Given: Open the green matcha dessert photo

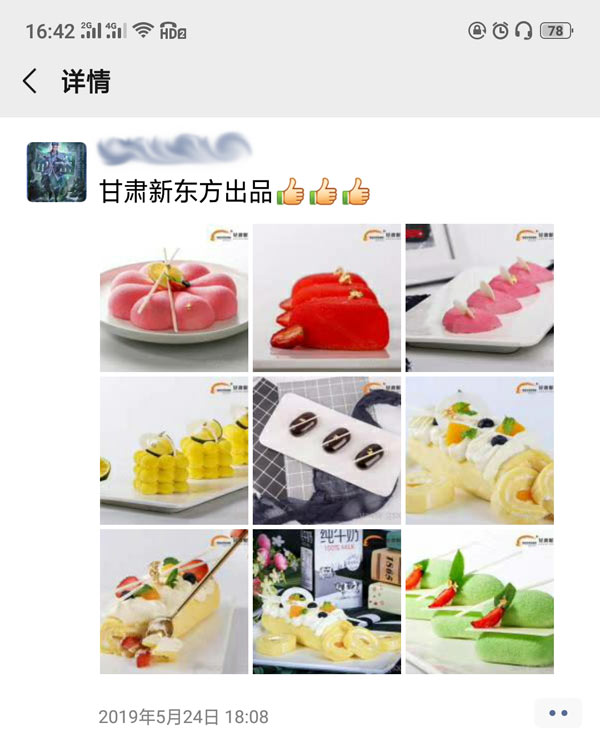Looking at the screenshot, I should point(479,601).
